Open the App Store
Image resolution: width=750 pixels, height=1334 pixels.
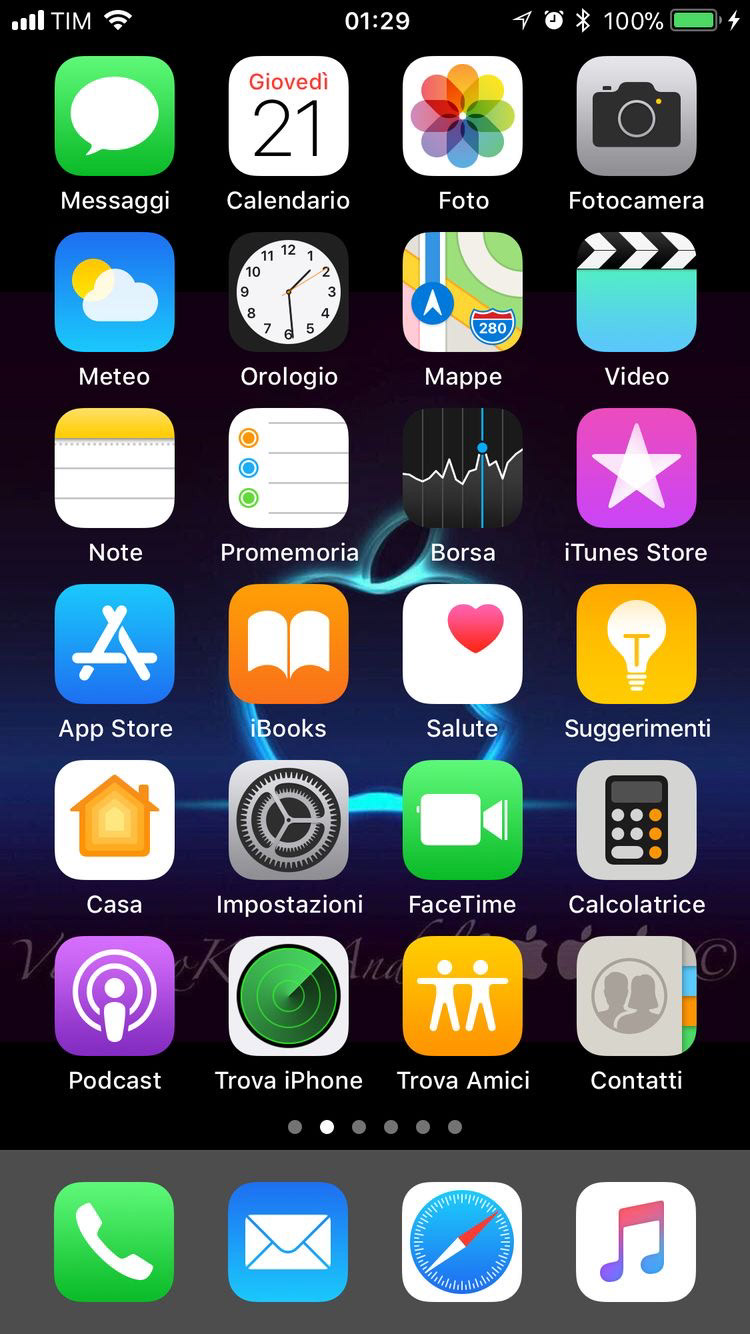click(115, 644)
